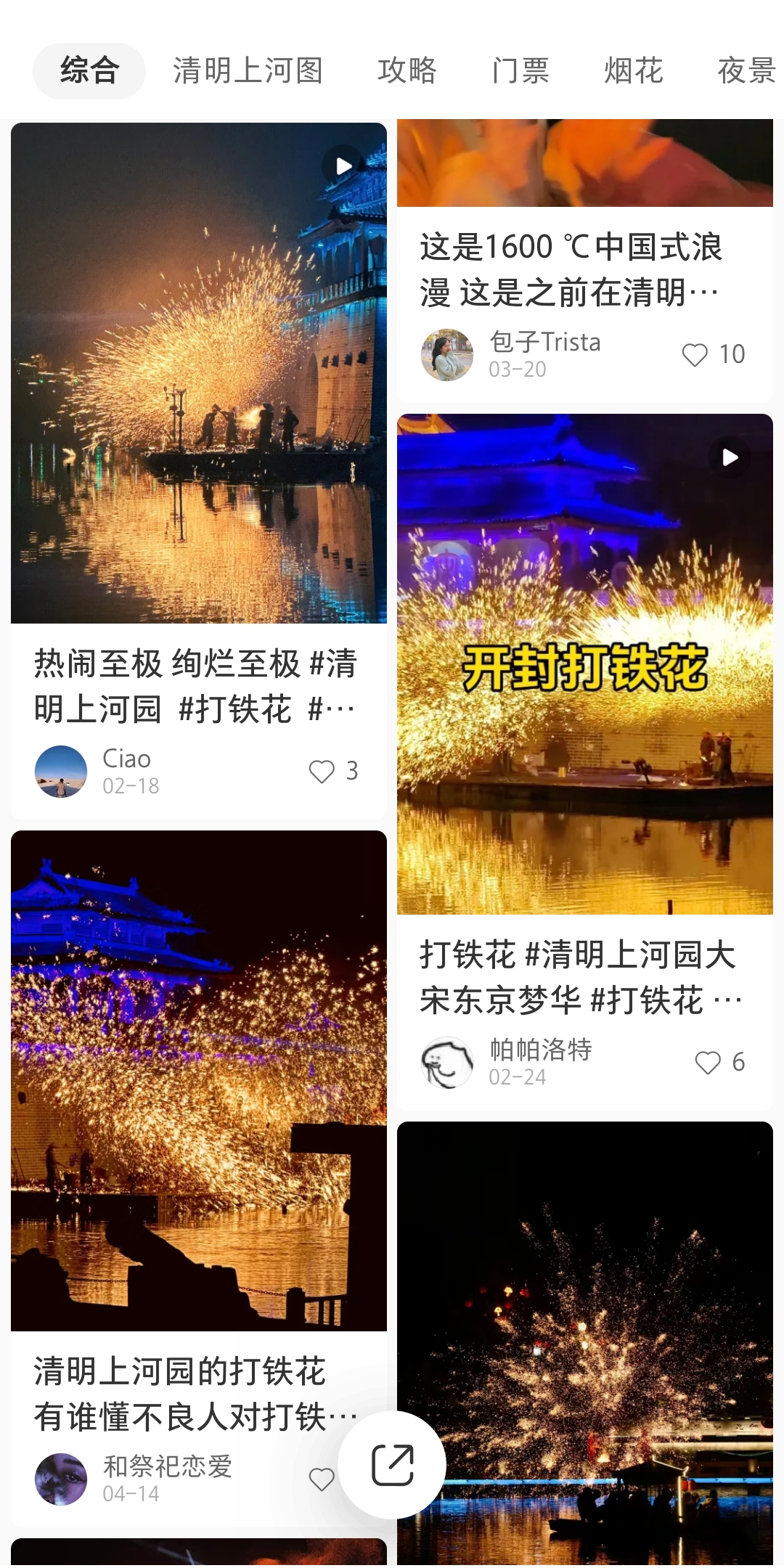The width and height of the screenshot is (784, 1568).
Task: Open the 攻略 tab
Action: pyautogui.click(x=407, y=71)
